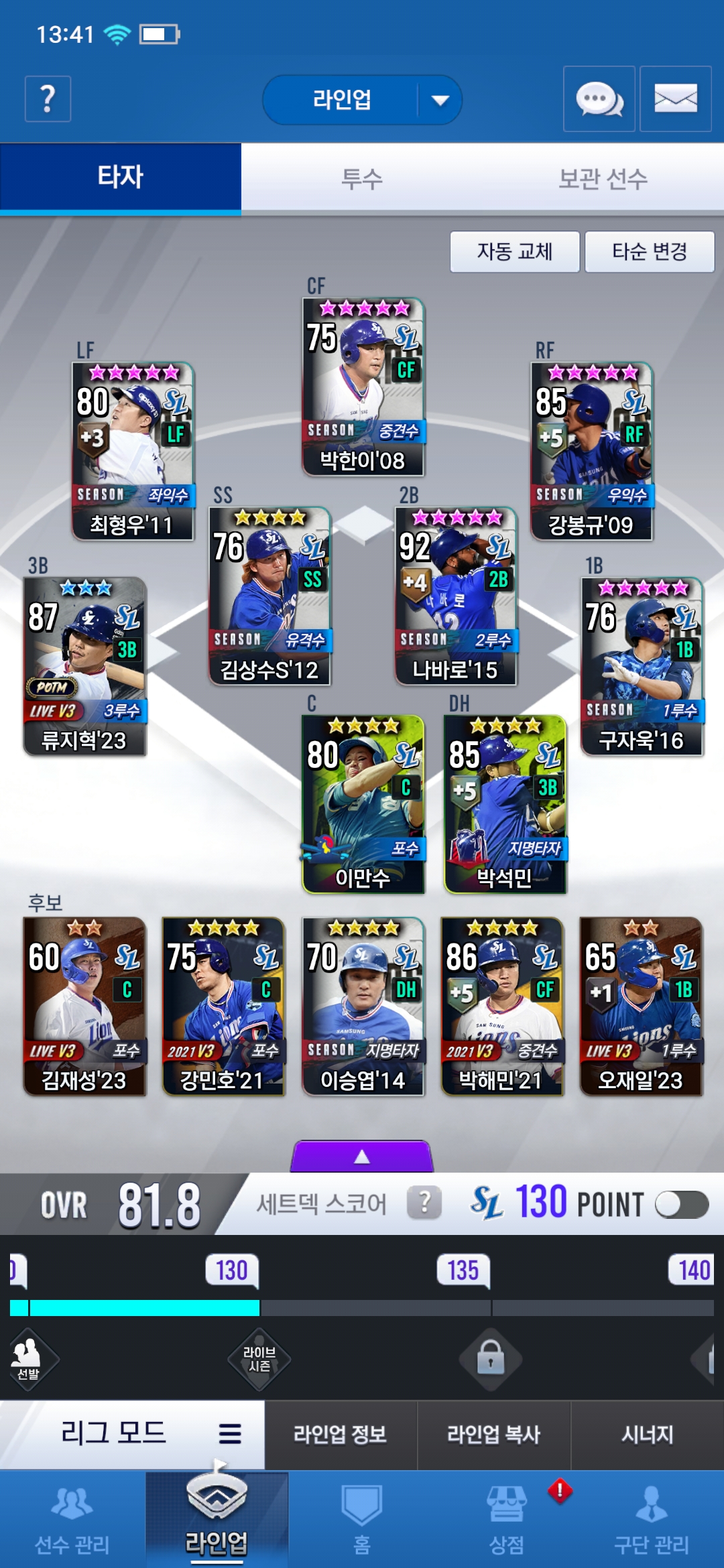
Task: Select the 류지혁'23 player card
Action: click(x=84, y=667)
